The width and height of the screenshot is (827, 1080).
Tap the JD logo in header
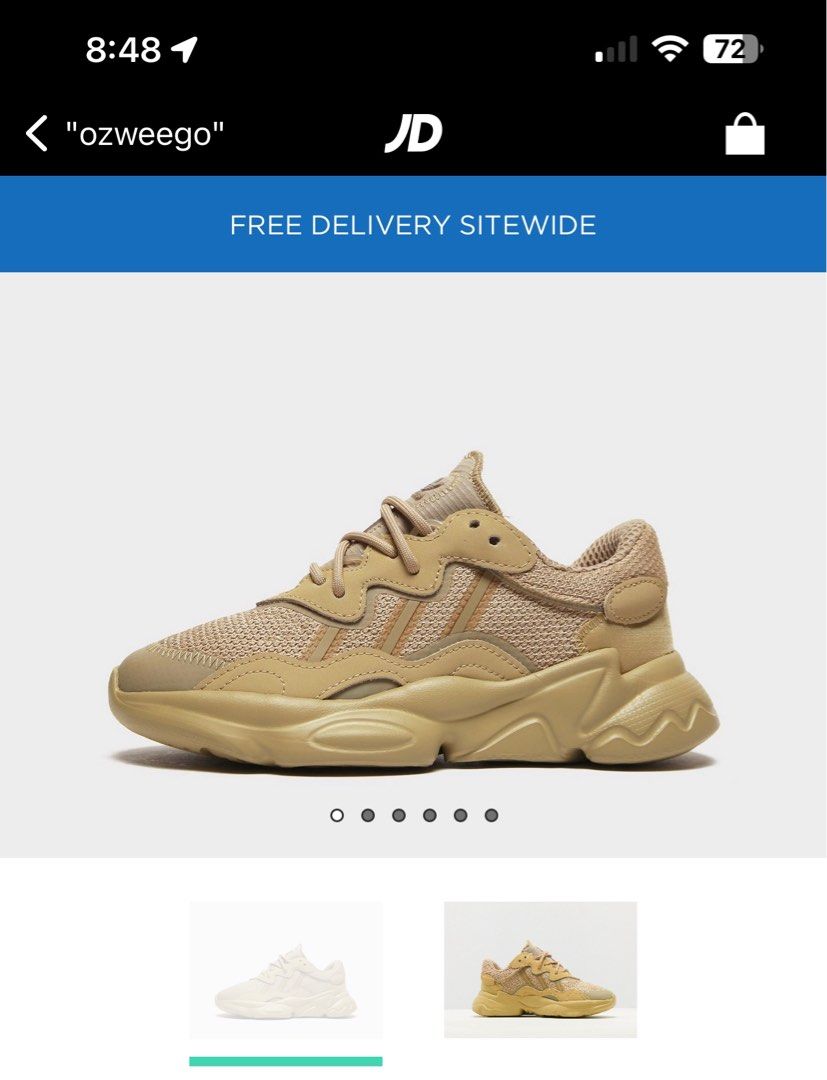tap(413, 134)
